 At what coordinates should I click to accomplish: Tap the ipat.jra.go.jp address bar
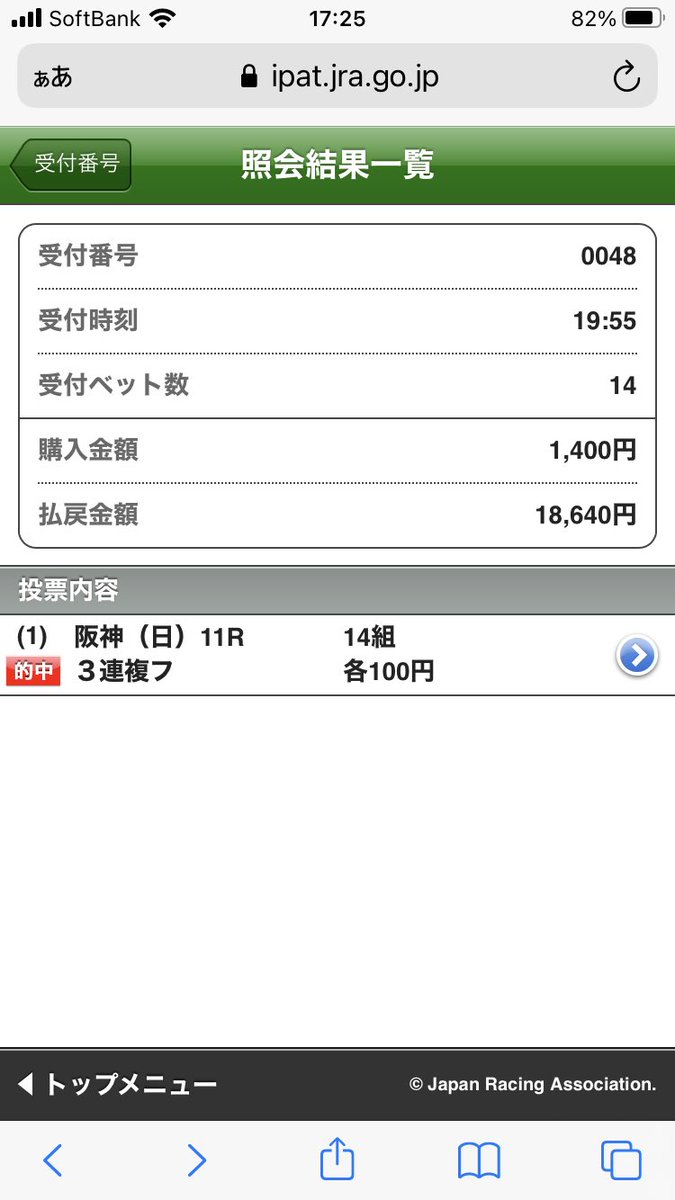point(338,77)
